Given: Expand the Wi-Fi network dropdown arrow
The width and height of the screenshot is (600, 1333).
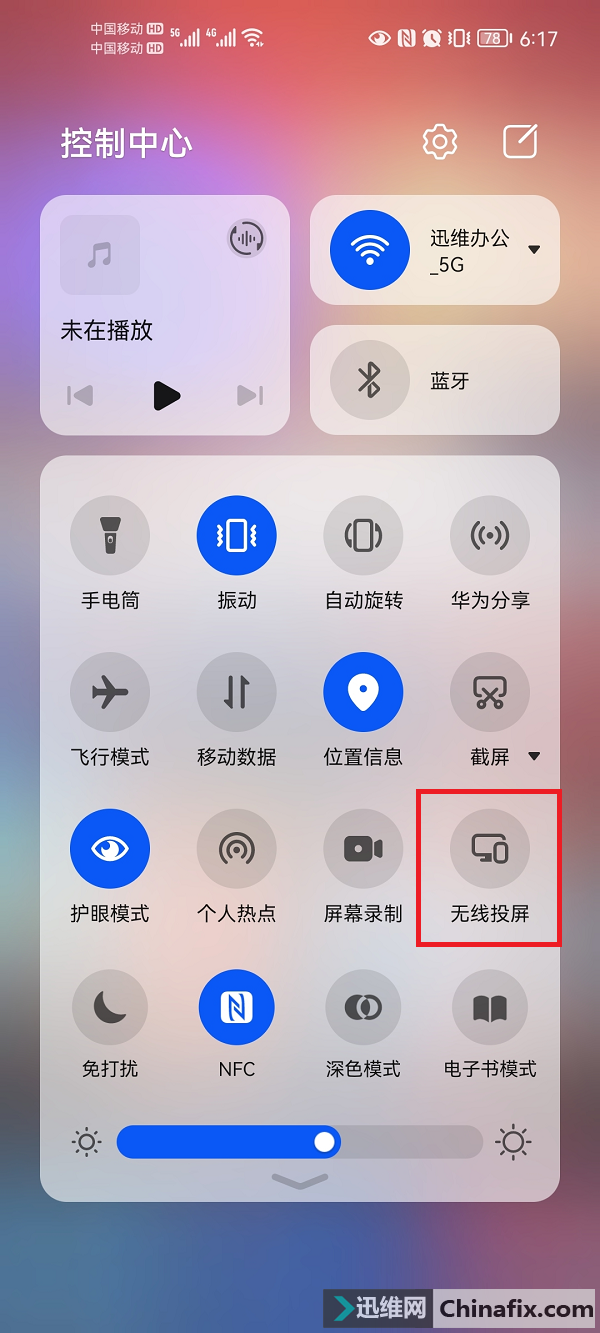Looking at the screenshot, I should [534, 250].
